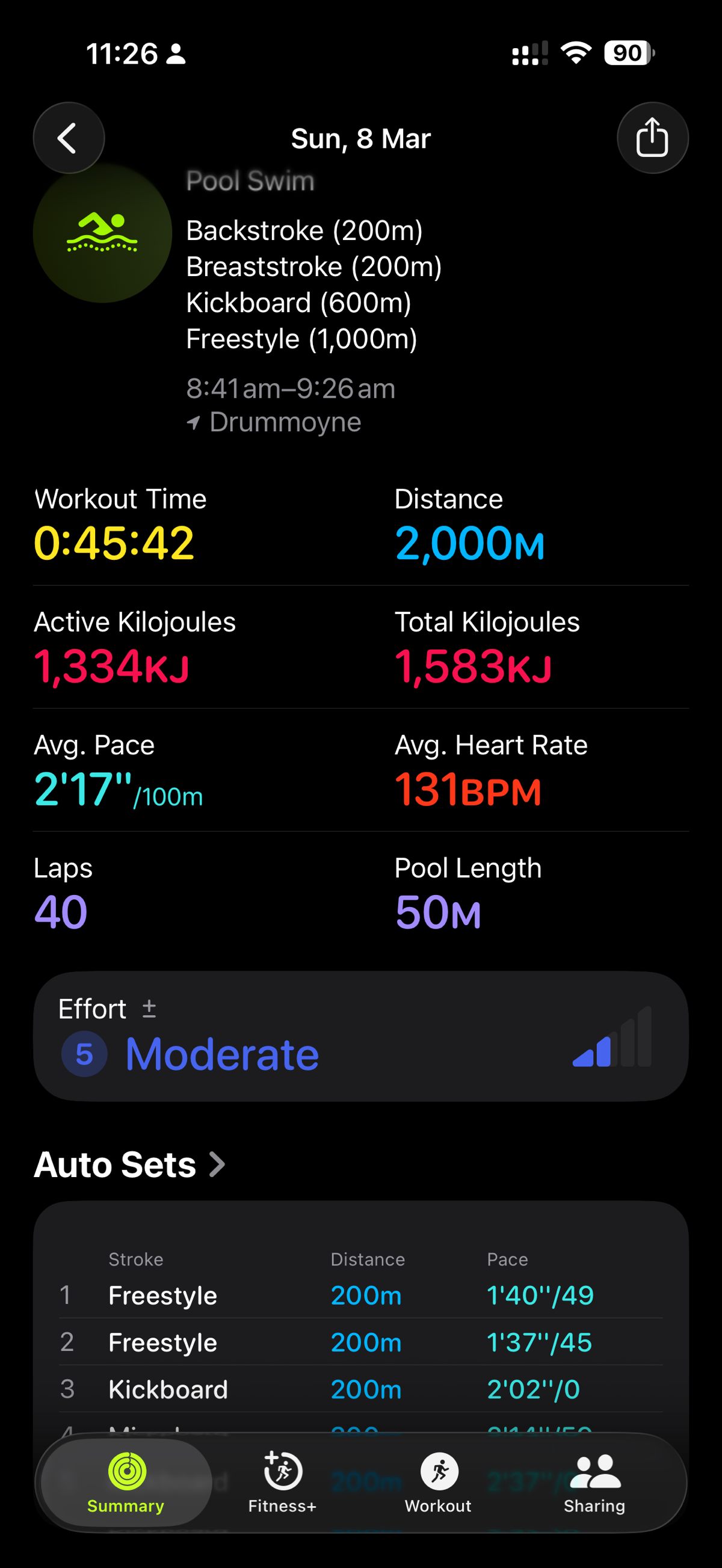The image size is (722, 1568).
Task: Share this pool swim workout
Action: point(652,138)
